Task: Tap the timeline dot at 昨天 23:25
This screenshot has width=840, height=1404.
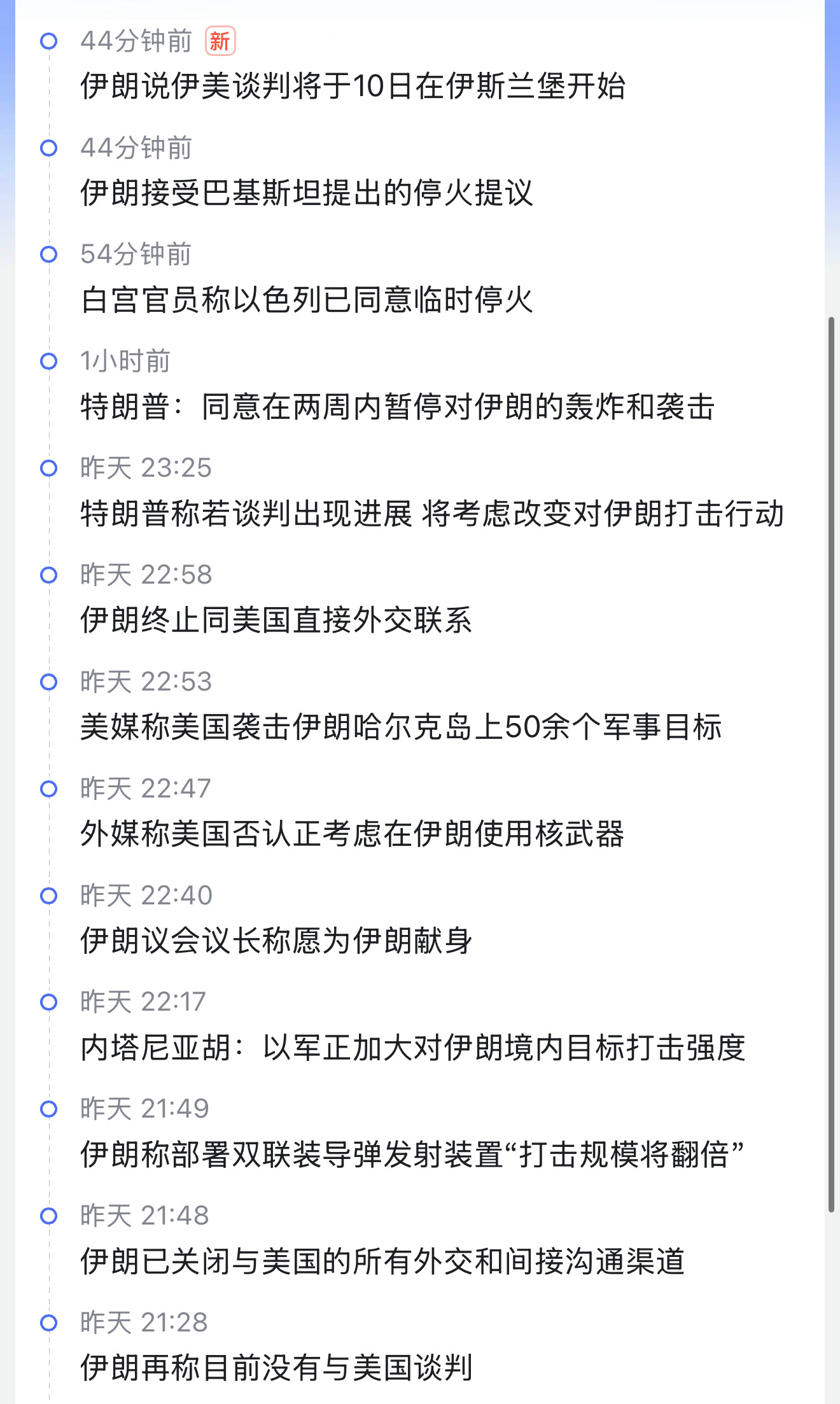Action: (48, 468)
